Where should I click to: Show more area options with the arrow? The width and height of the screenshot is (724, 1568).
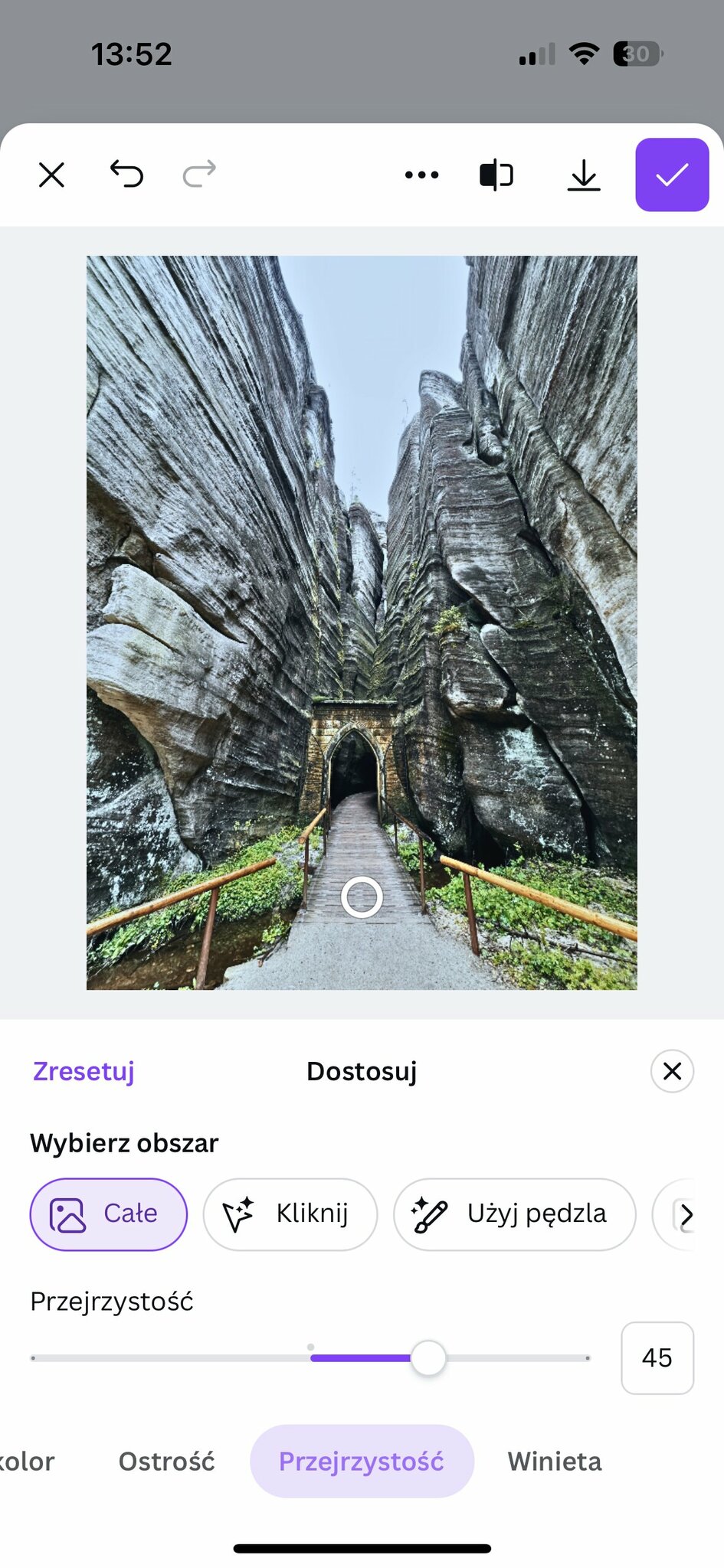[685, 1214]
